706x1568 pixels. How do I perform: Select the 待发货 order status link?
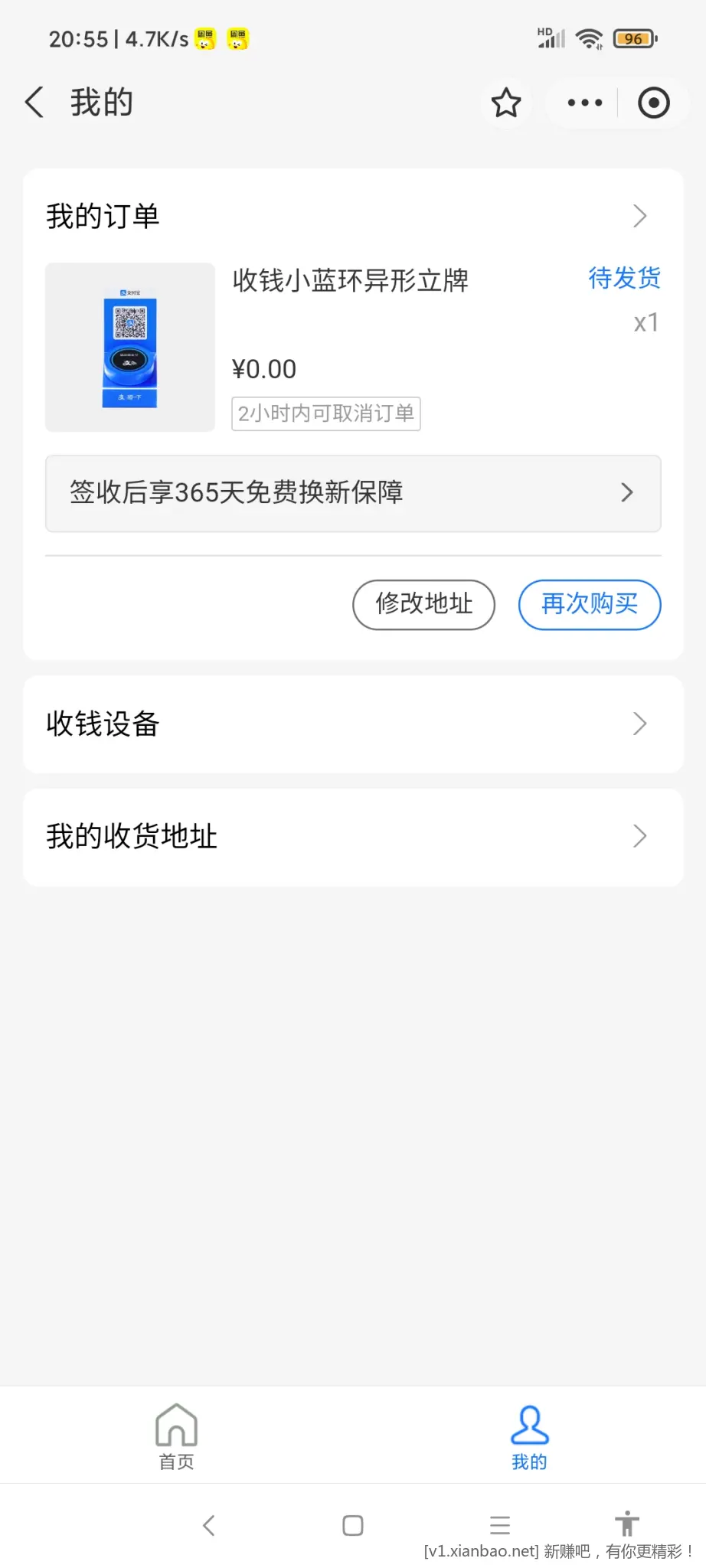tap(624, 279)
